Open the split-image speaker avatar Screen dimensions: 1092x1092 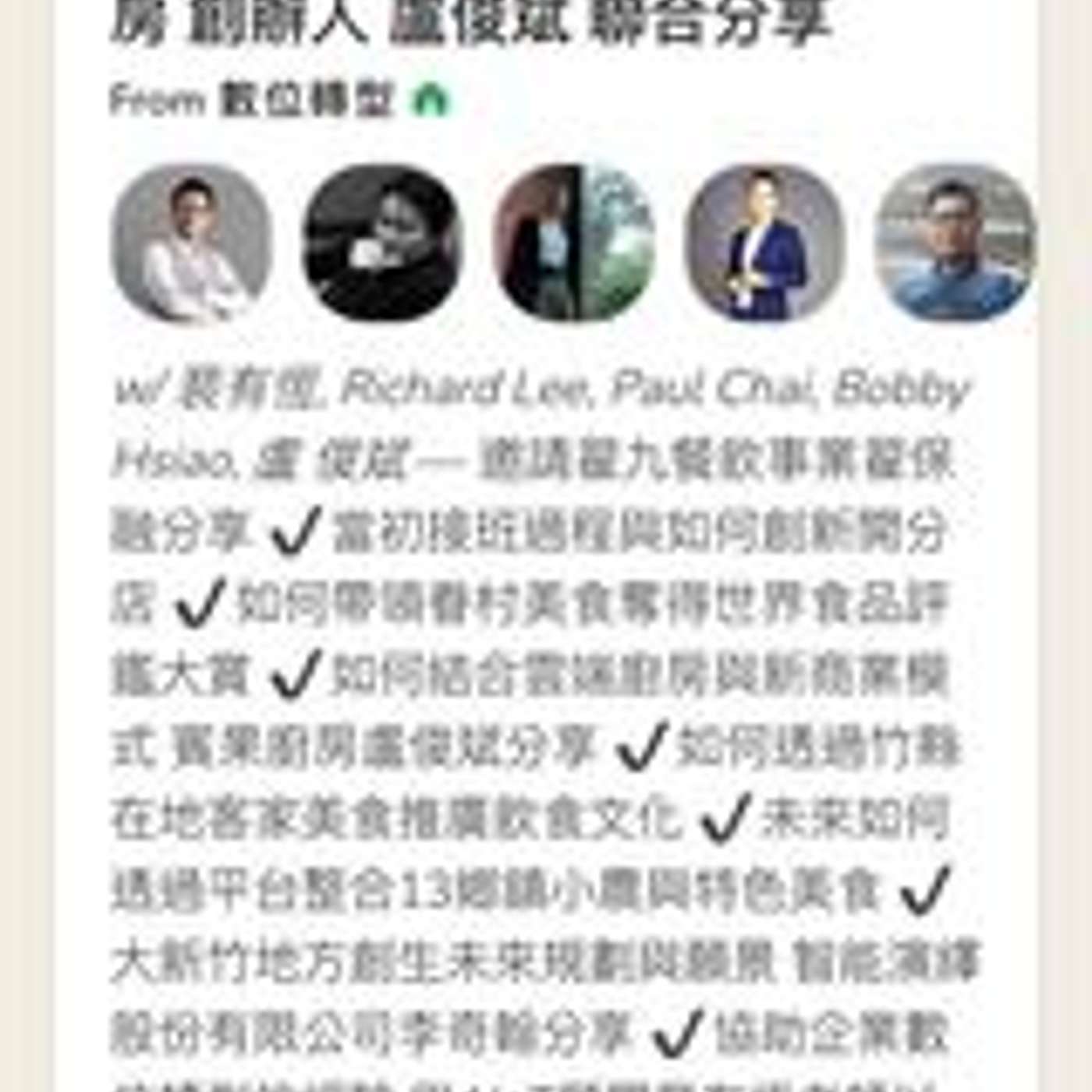click(574, 243)
